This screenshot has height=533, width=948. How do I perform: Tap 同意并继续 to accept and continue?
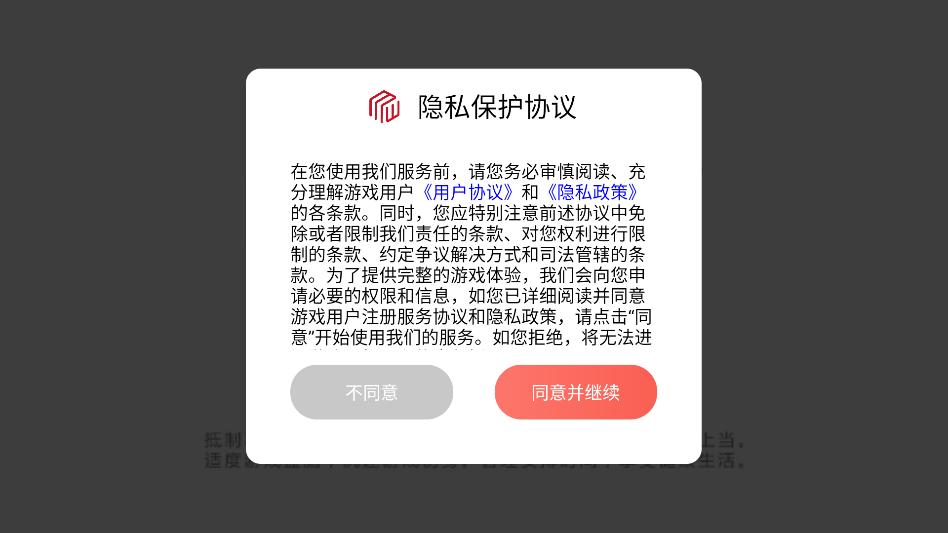tap(575, 392)
